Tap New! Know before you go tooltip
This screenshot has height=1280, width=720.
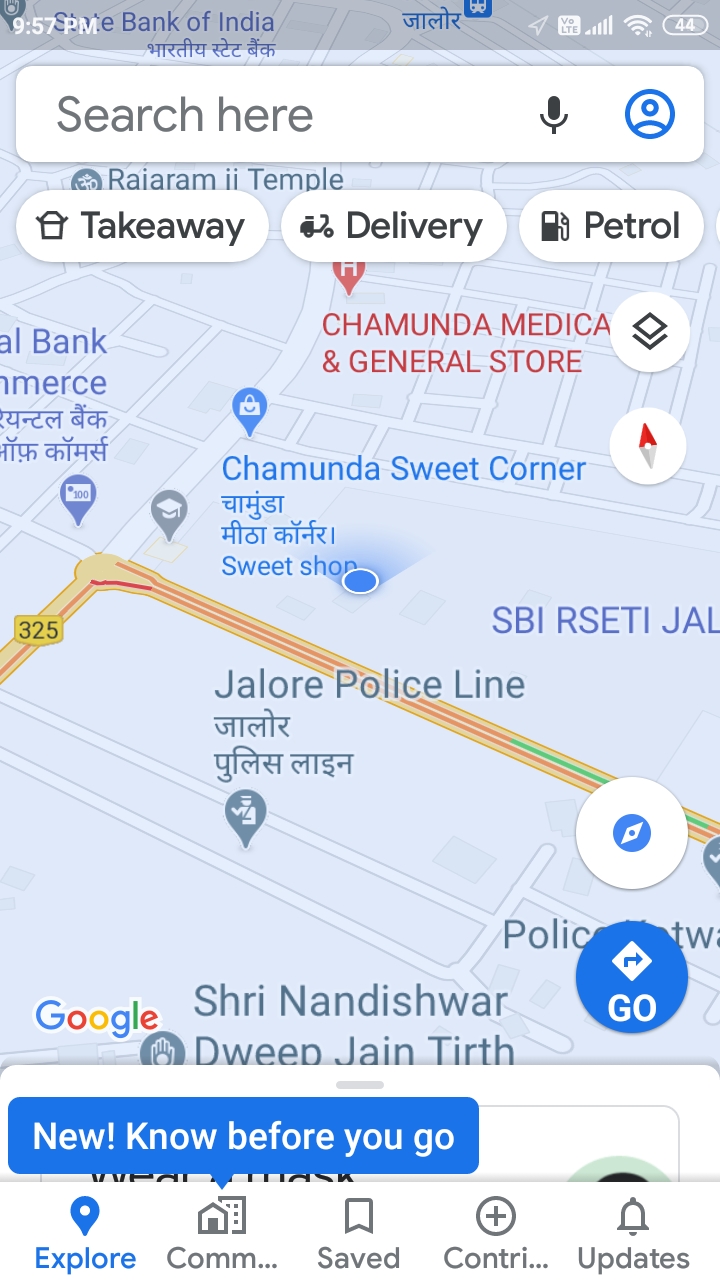point(243,1136)
